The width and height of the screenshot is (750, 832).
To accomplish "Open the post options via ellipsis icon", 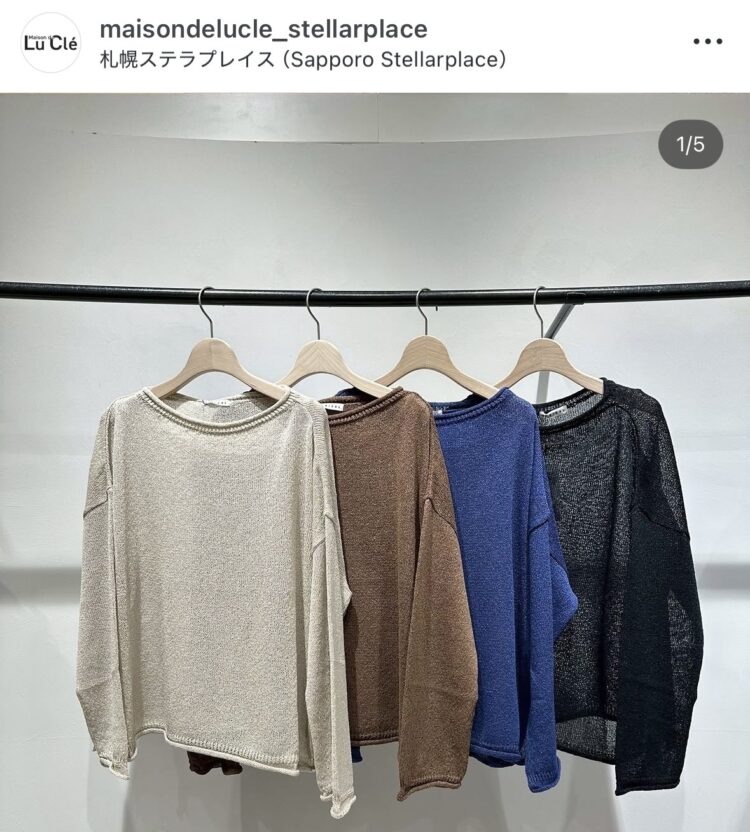I will (x=706, y=42).
